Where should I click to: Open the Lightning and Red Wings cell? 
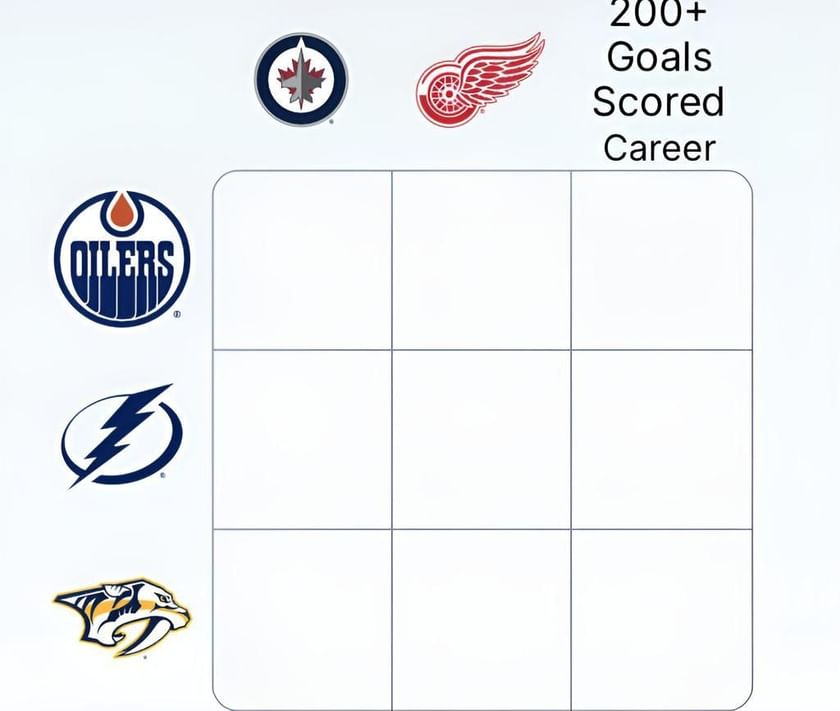(481, 439)
